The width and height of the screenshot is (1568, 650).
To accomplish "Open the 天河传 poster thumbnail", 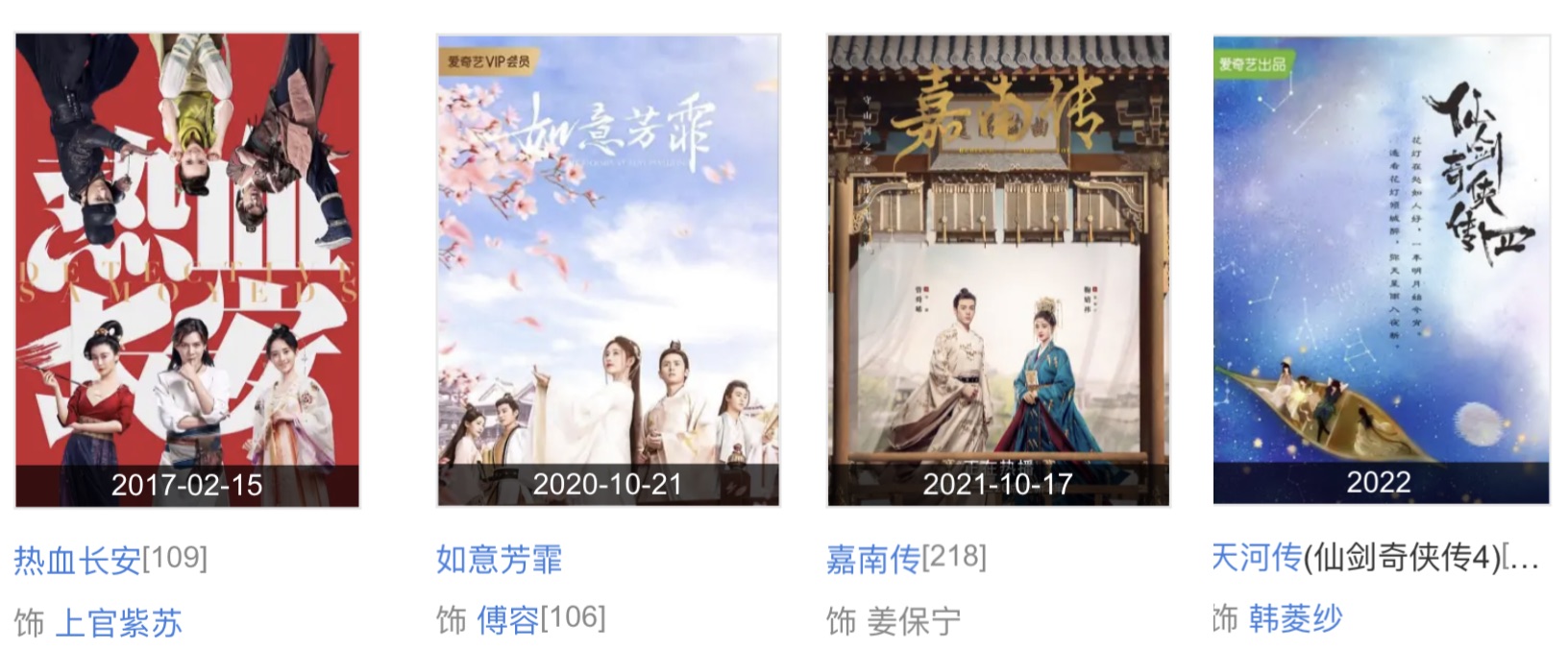I will tap(1381, 269).
